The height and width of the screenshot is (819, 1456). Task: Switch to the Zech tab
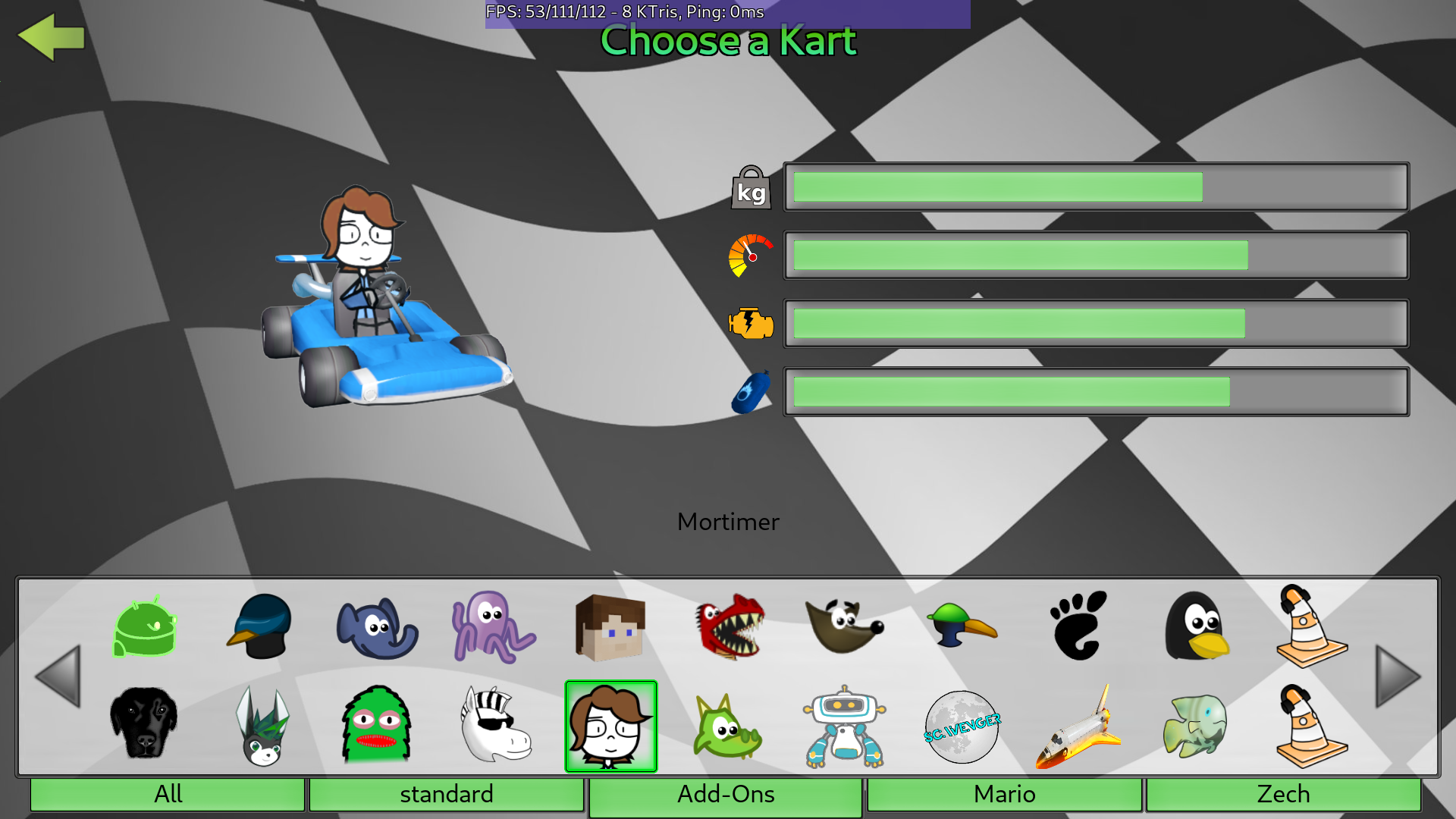click(x=1283, y=794)
